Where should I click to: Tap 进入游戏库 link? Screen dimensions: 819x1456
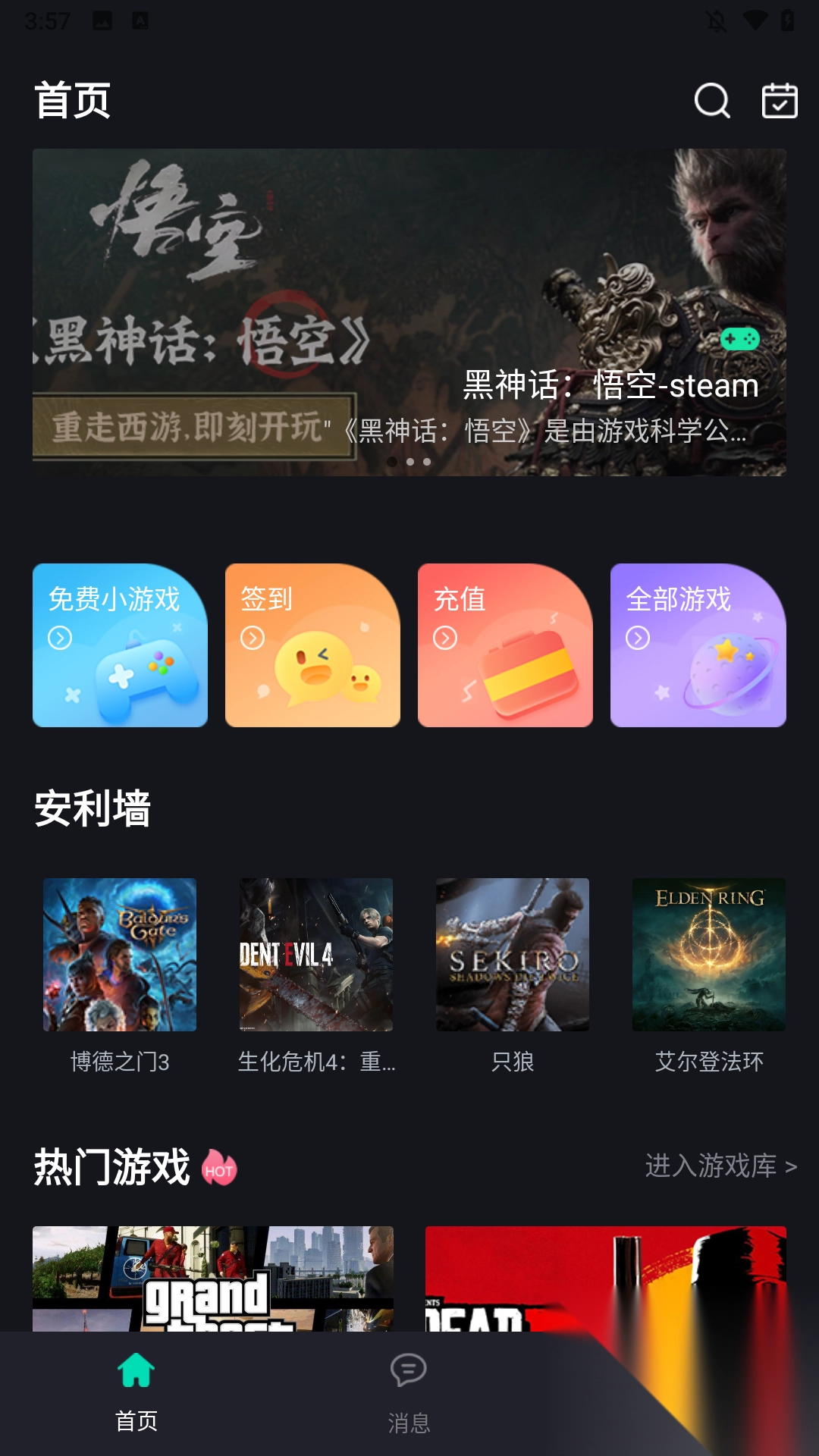click(720, 1166)
